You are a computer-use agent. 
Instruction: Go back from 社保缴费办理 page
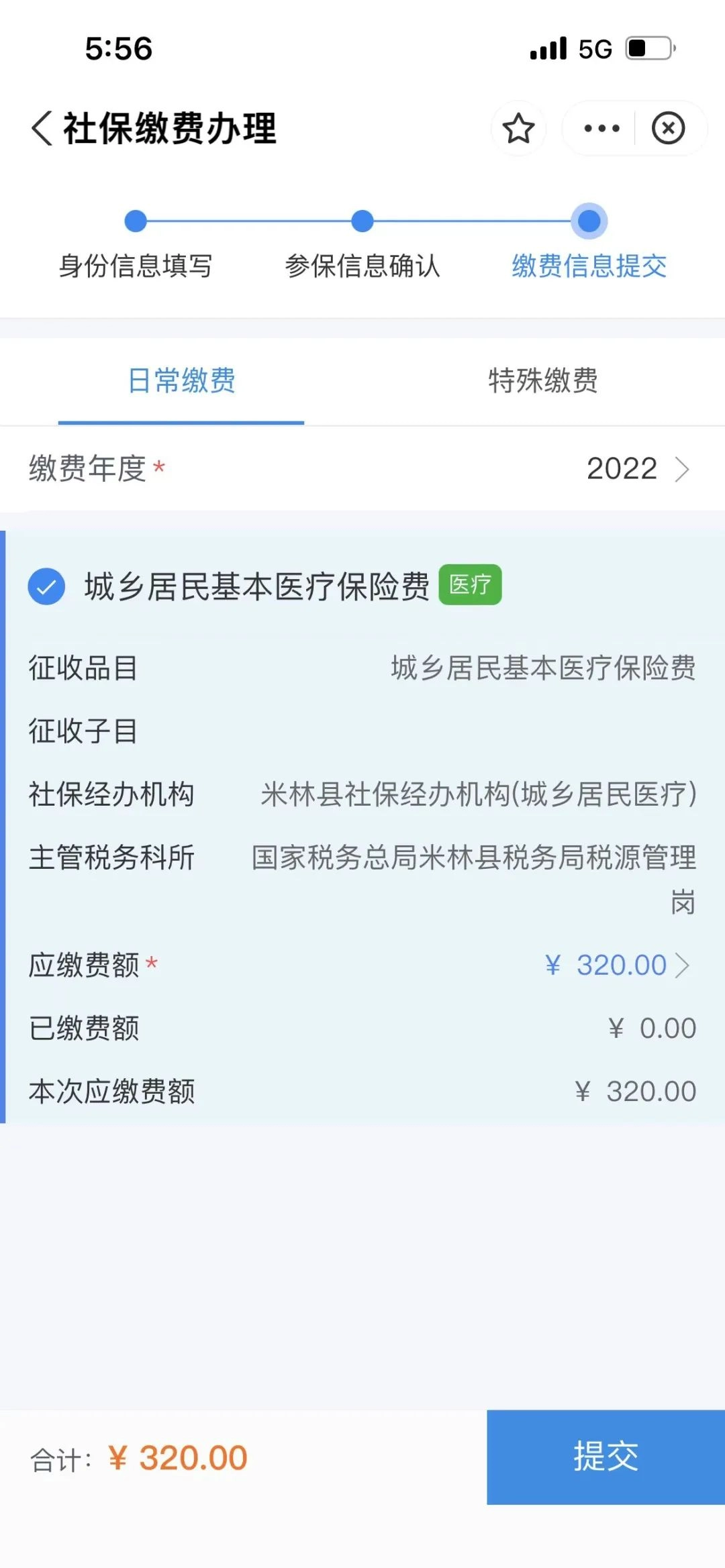[x=42, y=128]
